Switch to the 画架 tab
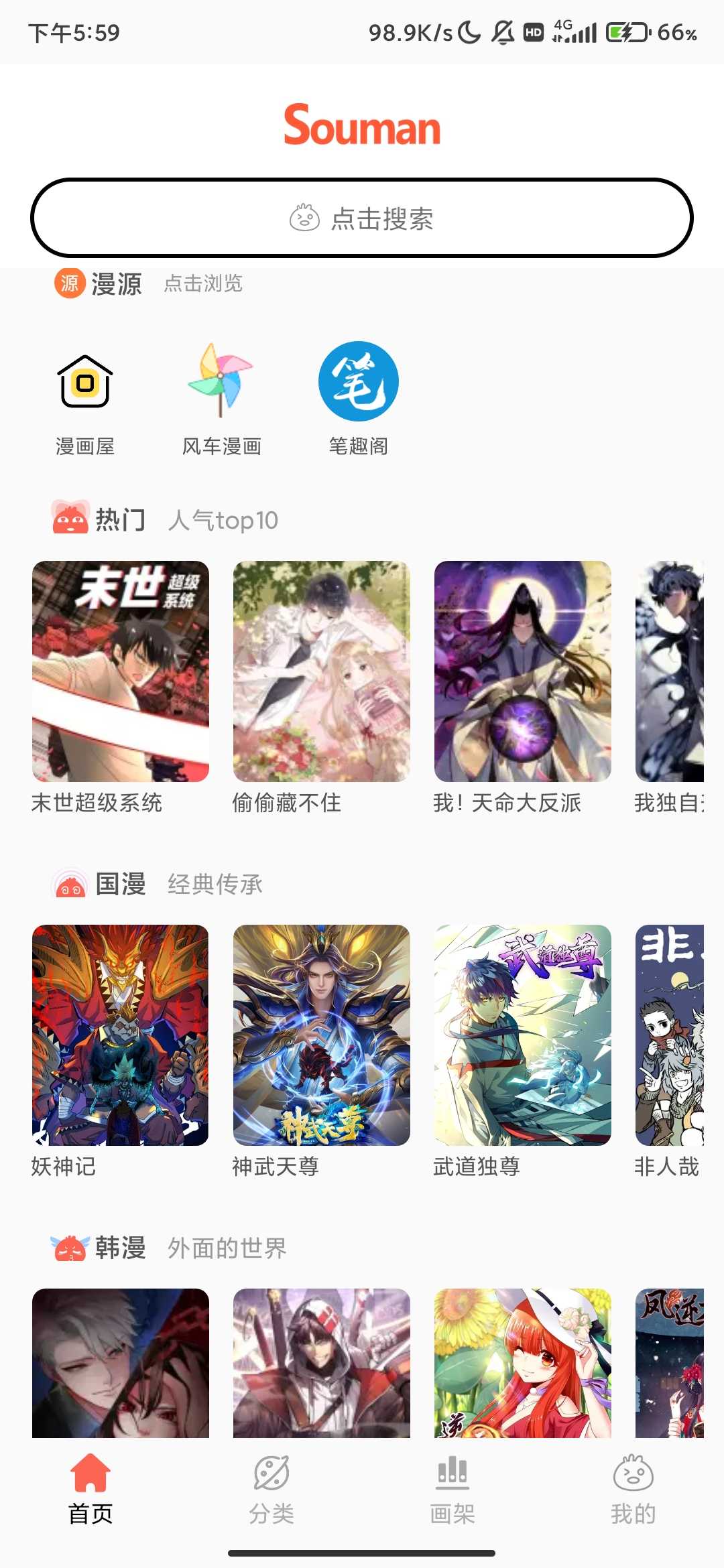724x1568 pixels. (452, 1489)
